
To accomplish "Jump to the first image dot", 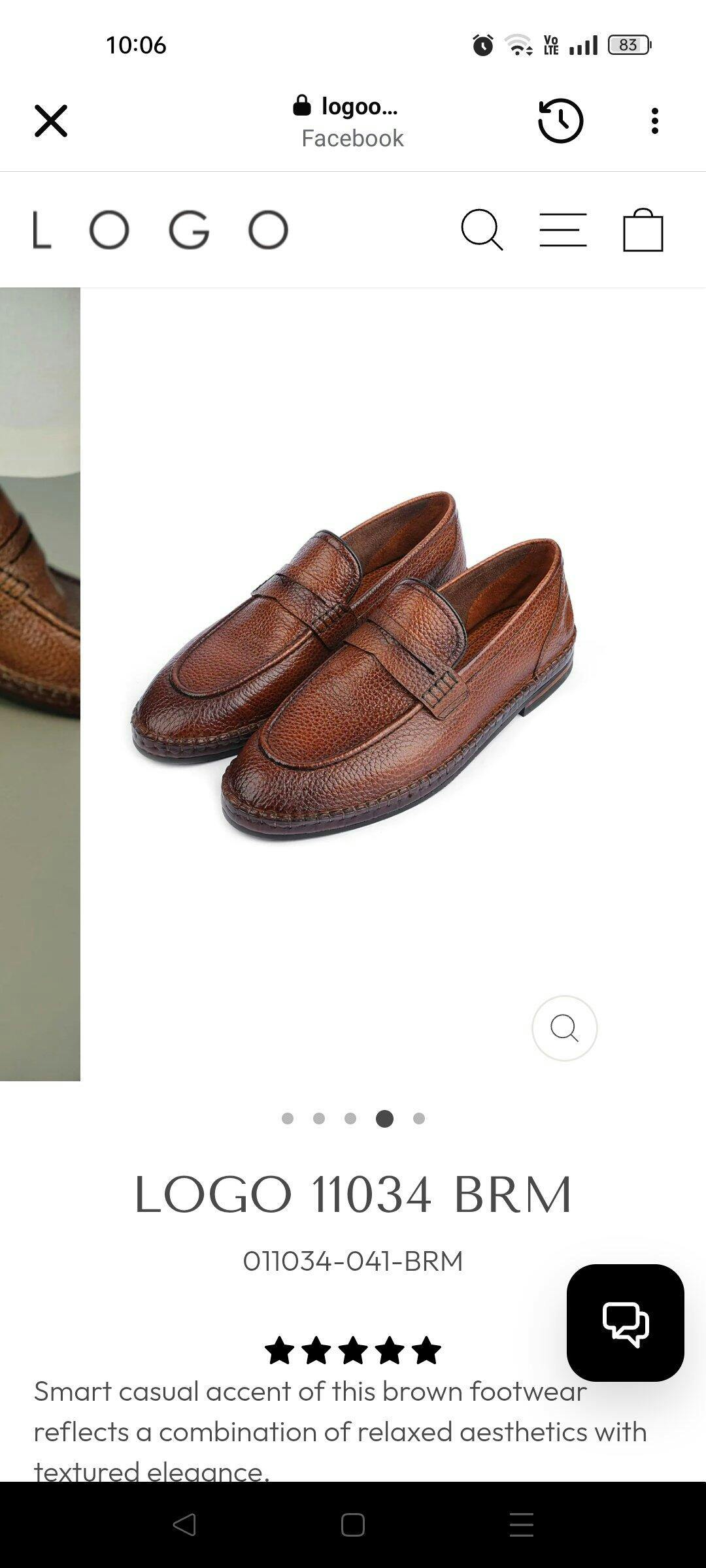I will pyautogui.click(x=287, y=1119).
